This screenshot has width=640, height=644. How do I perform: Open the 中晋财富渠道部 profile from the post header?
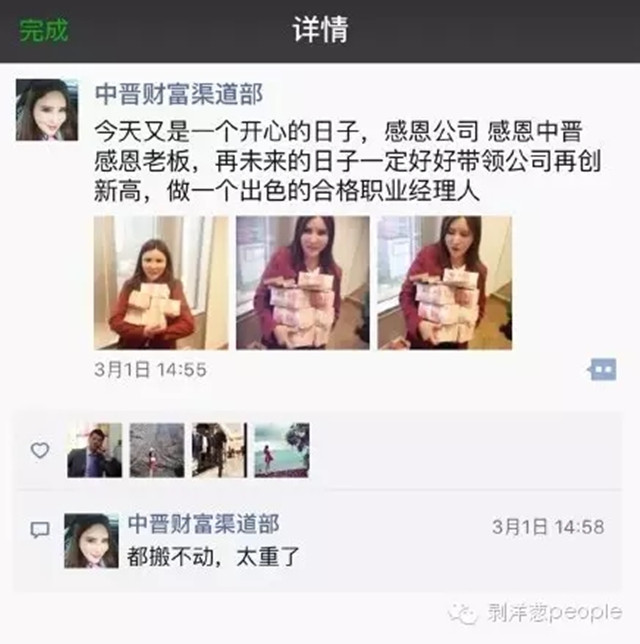(x=179, y=94)
